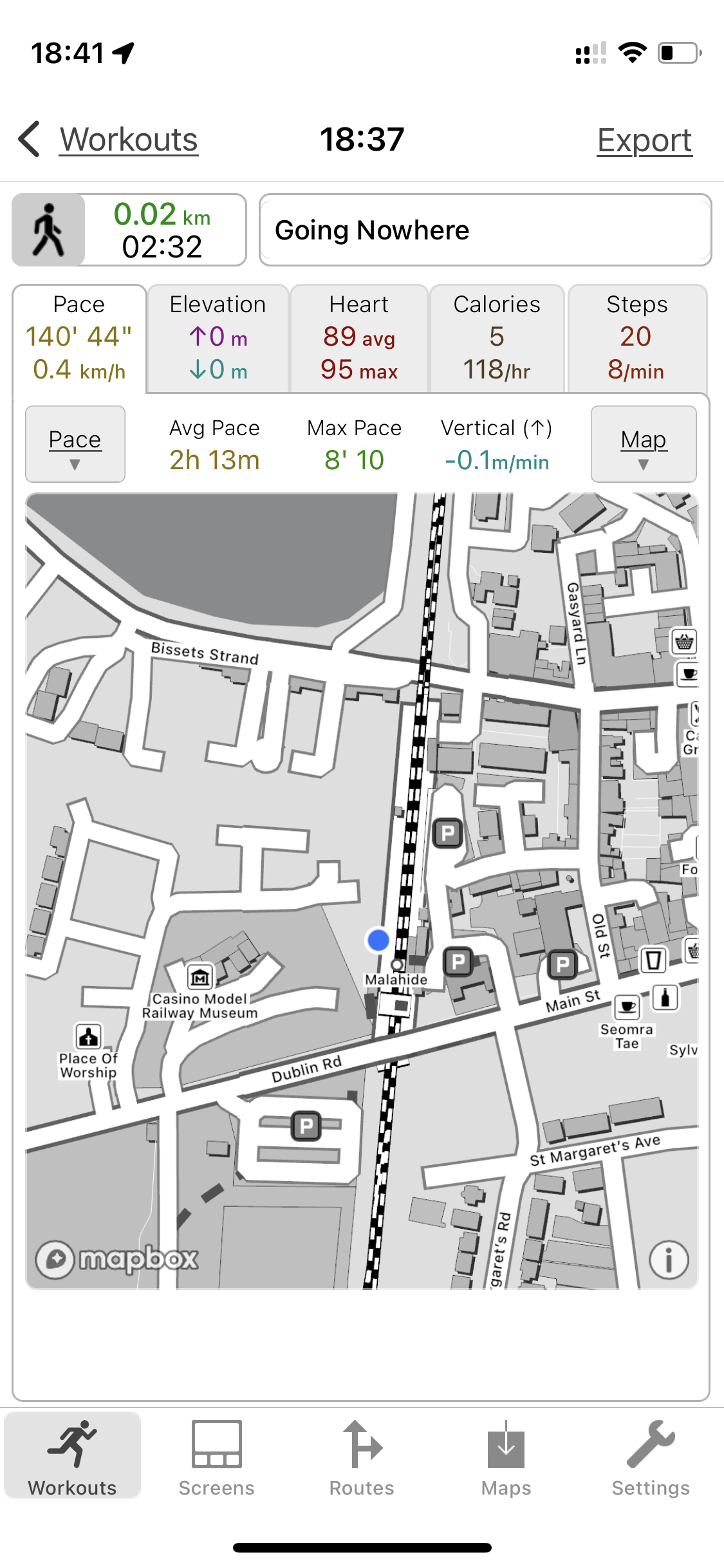Expand the Pace dropdown
This screenshot has height=1568, width=724.
[x=75, y=444]
